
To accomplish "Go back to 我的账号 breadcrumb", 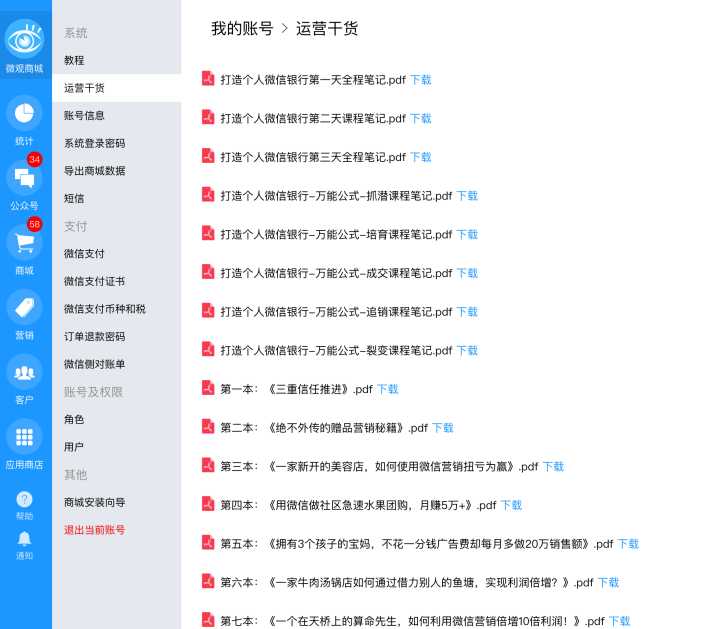I will (x=241, y=29).
